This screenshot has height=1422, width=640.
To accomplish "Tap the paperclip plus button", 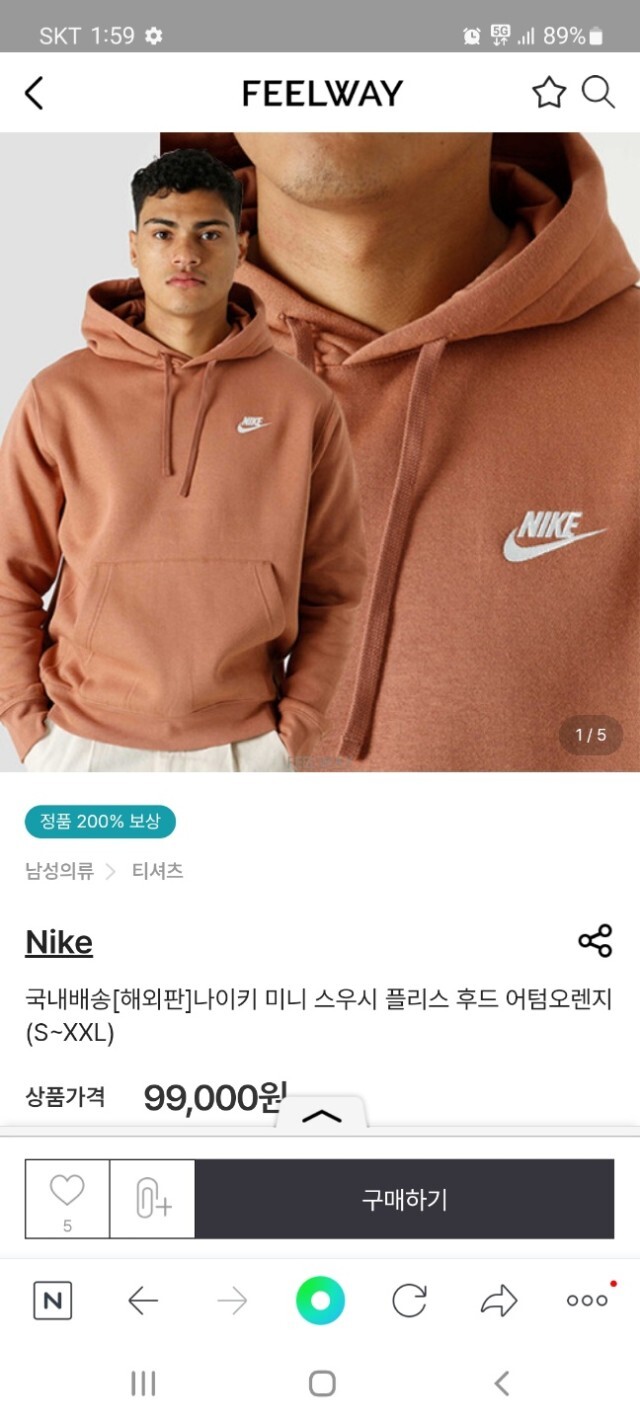I will click(152, 1199).
